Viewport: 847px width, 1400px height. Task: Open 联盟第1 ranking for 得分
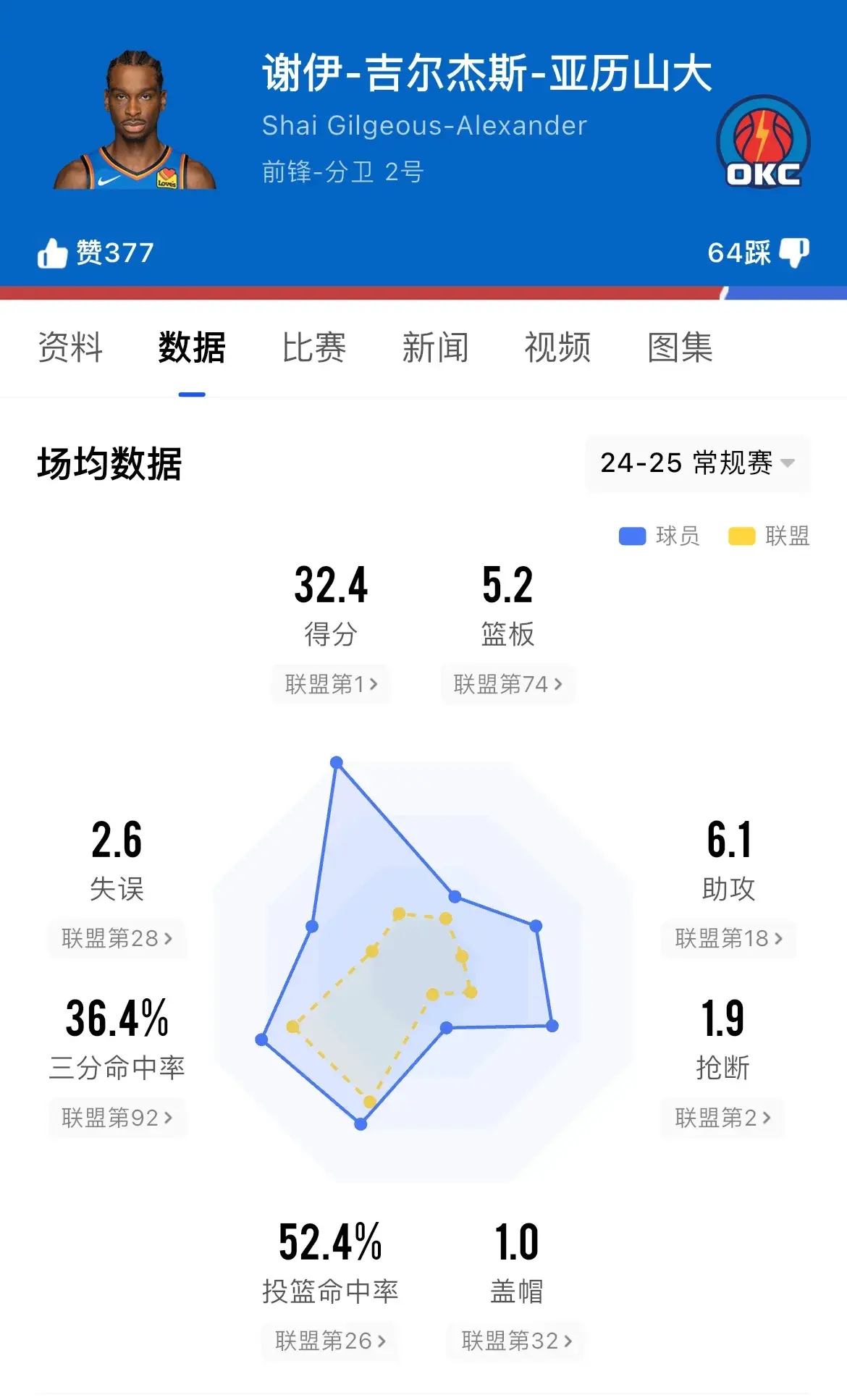tap(331, 684)
